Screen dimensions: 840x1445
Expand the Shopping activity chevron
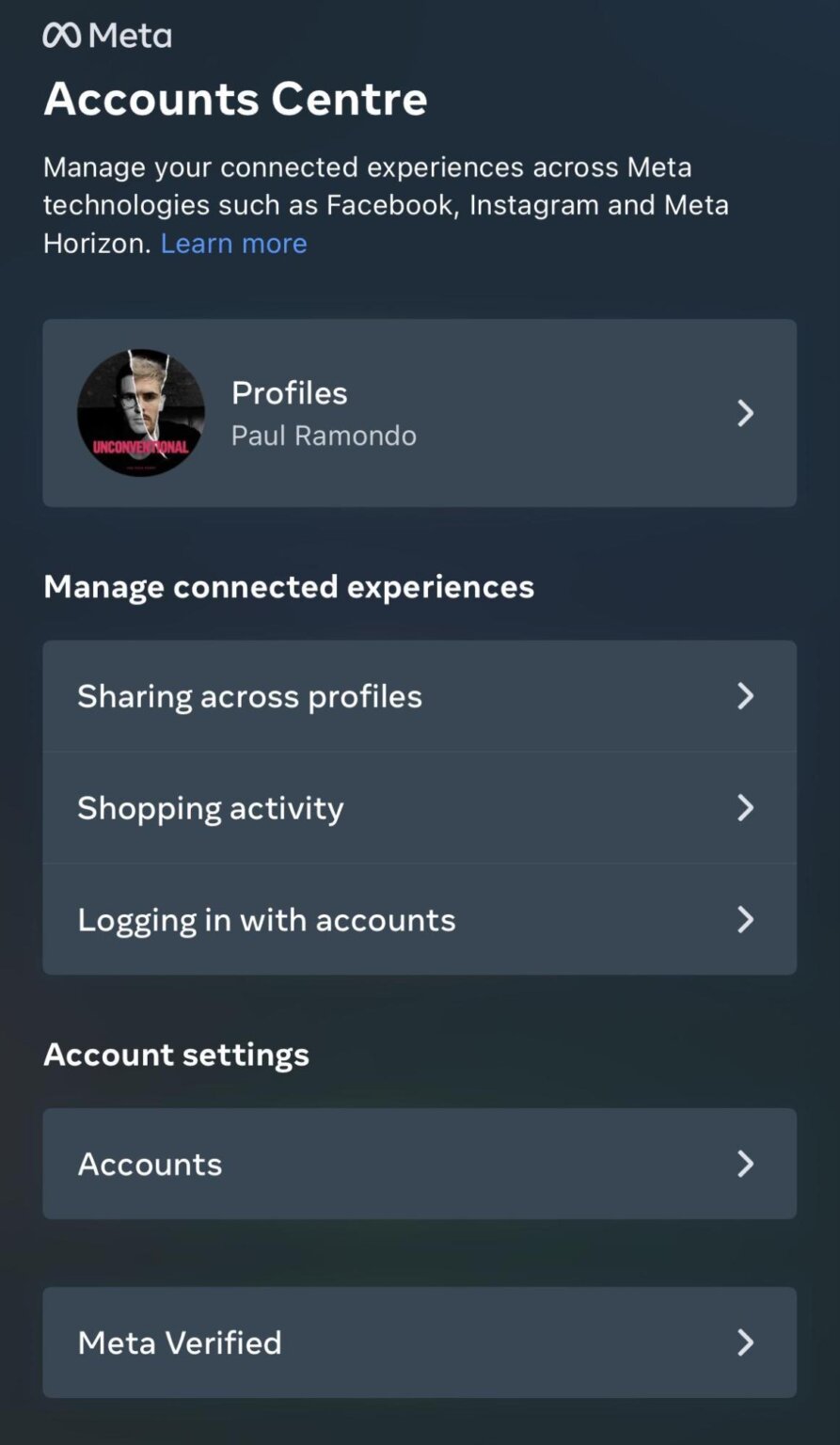click(x=746, y=807)
